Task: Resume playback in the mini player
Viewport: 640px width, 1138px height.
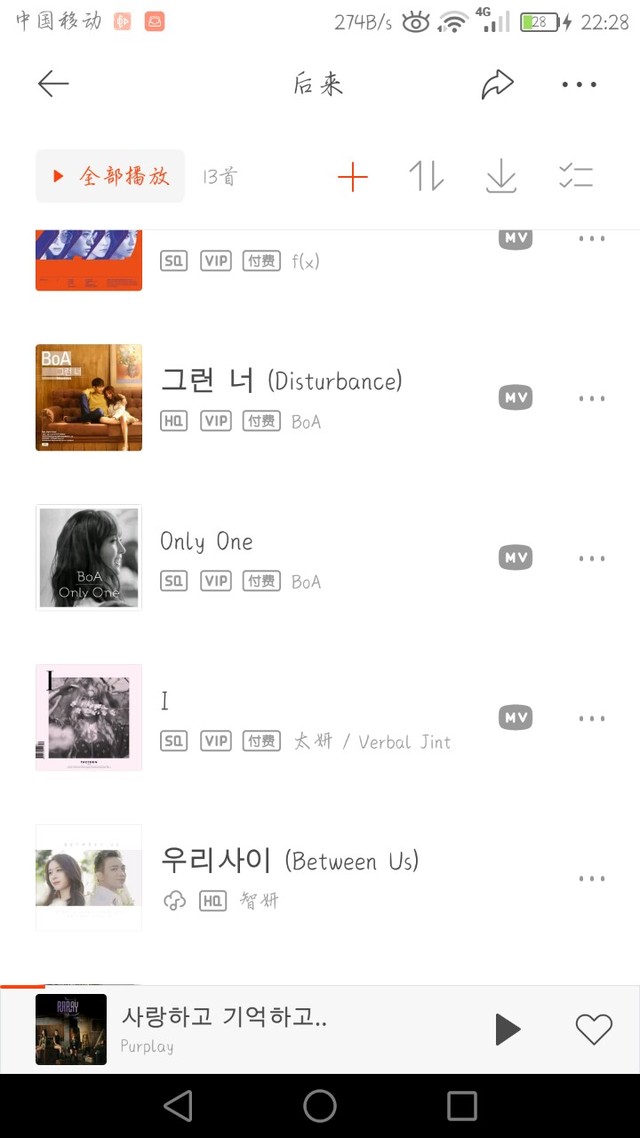Action: (x=508, y=1029)
